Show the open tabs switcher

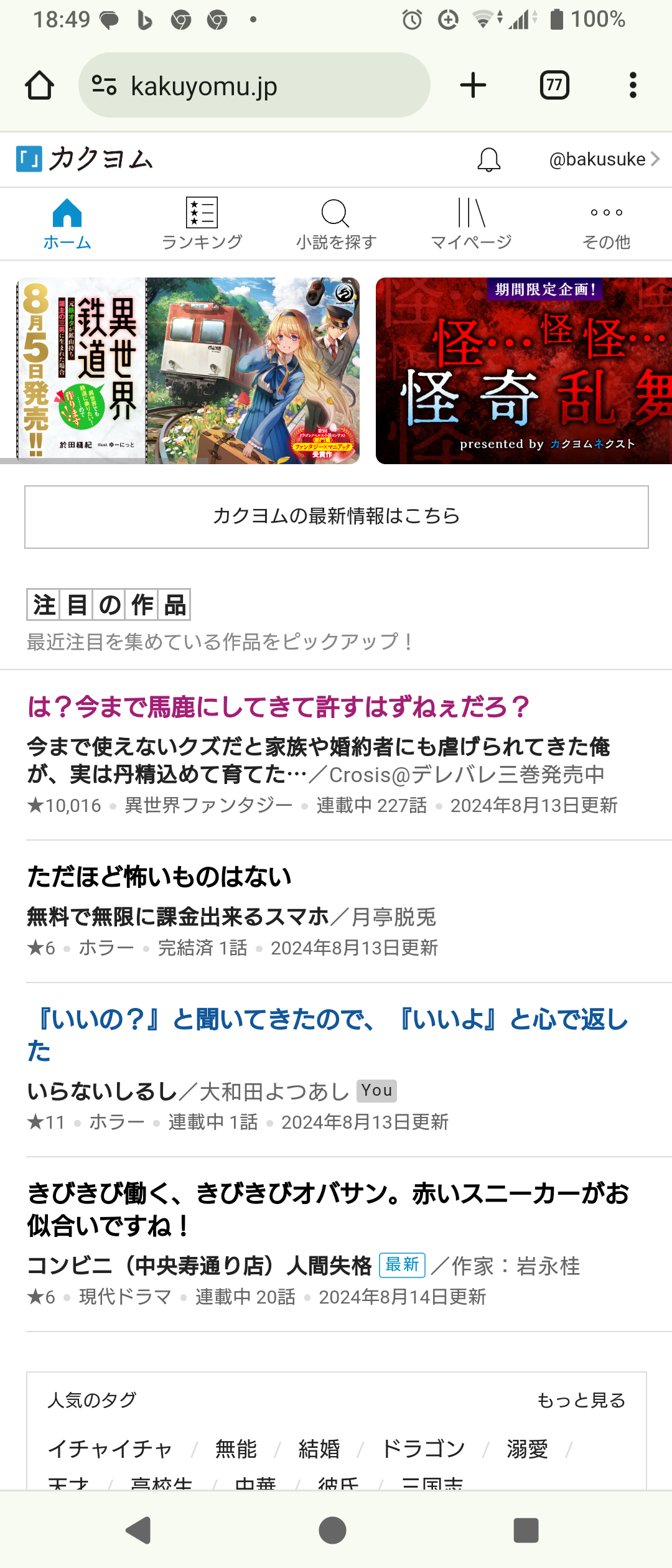point(554,85)
